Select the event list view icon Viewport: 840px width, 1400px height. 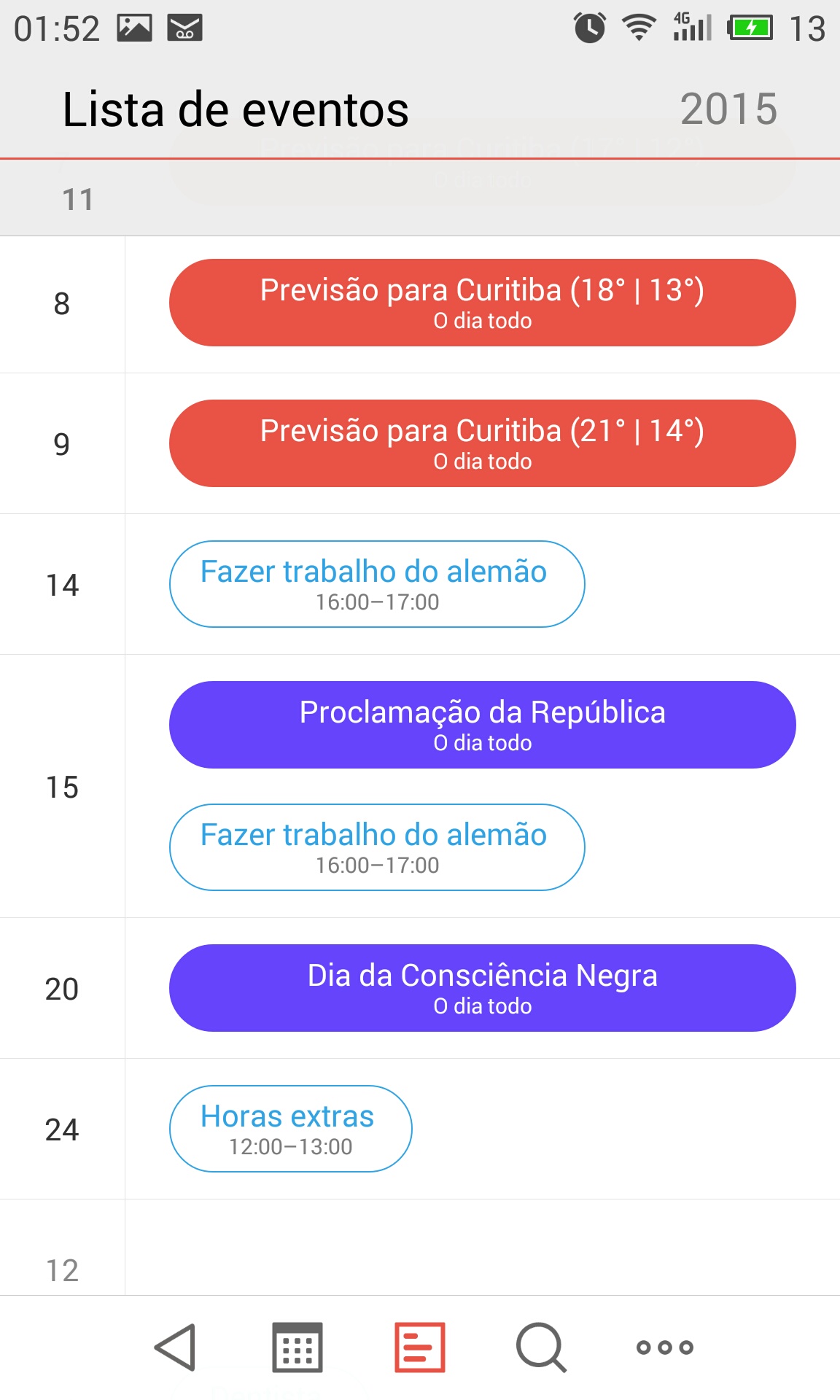(420, 1347)
